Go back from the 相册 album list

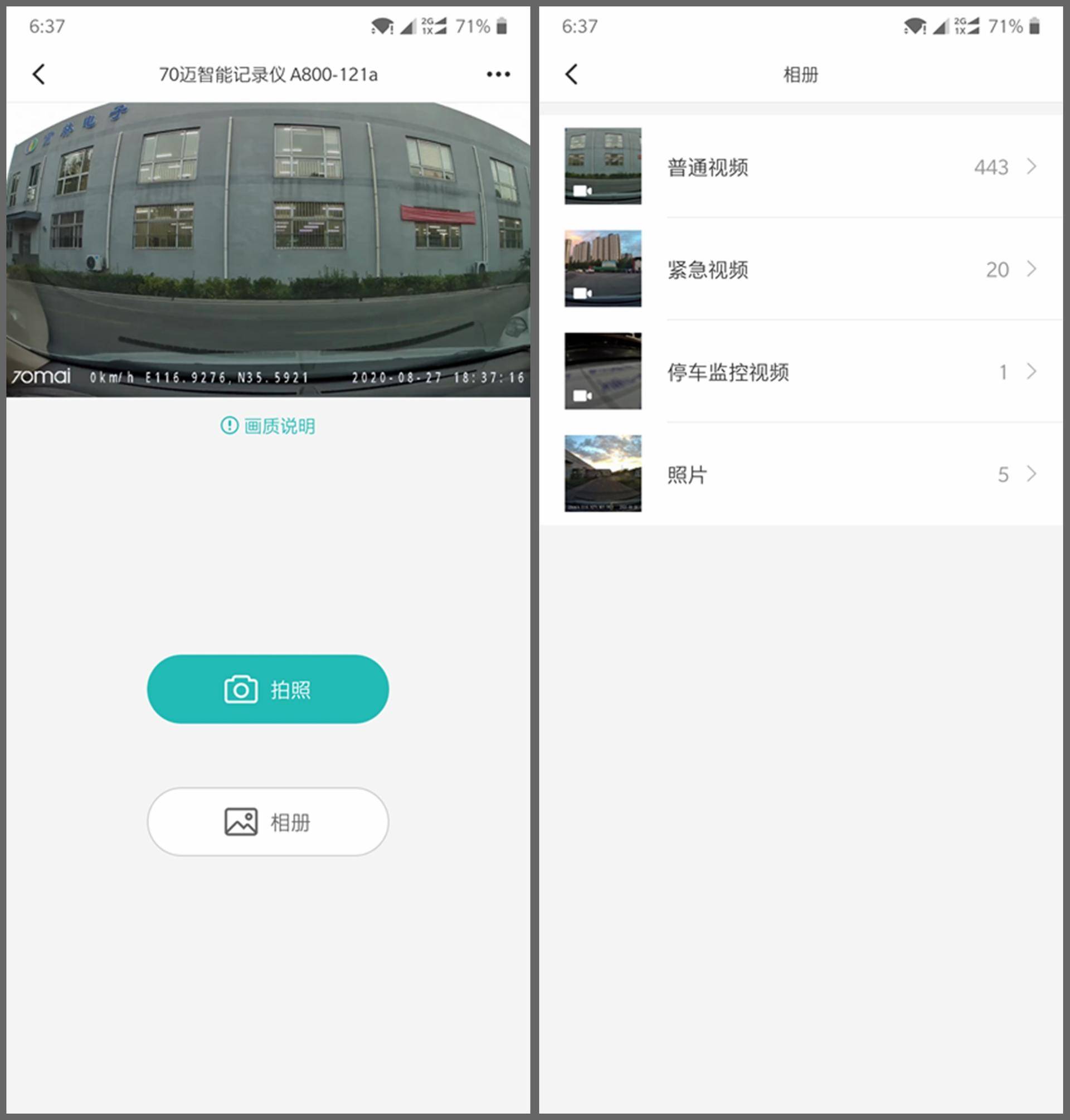click(x=572, y=74)
